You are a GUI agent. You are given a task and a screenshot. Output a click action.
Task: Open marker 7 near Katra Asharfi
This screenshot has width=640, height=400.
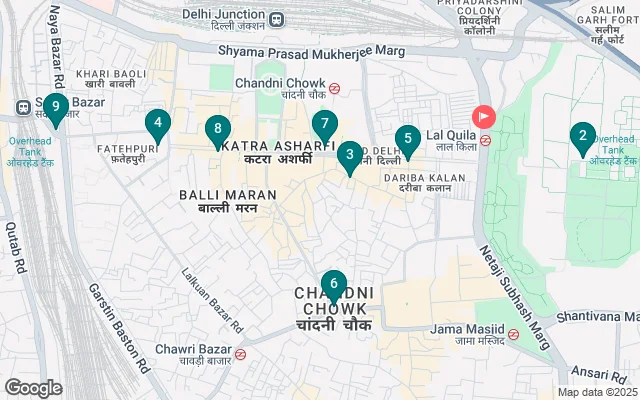pyautogui.click(x=323, y=126)
